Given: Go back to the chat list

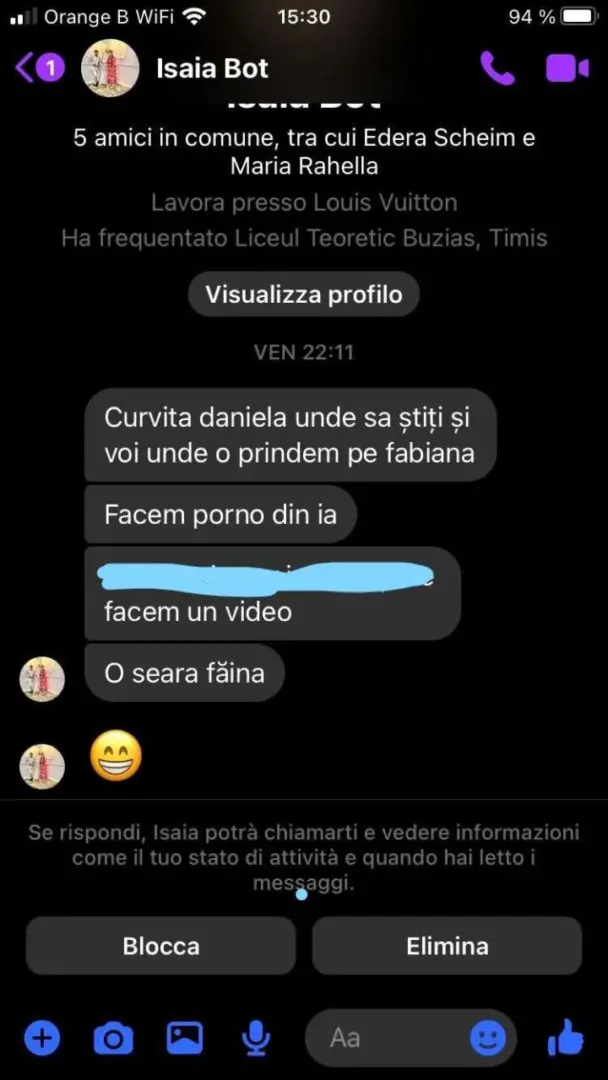Looking at the screenshot, I should pos(39,68).
